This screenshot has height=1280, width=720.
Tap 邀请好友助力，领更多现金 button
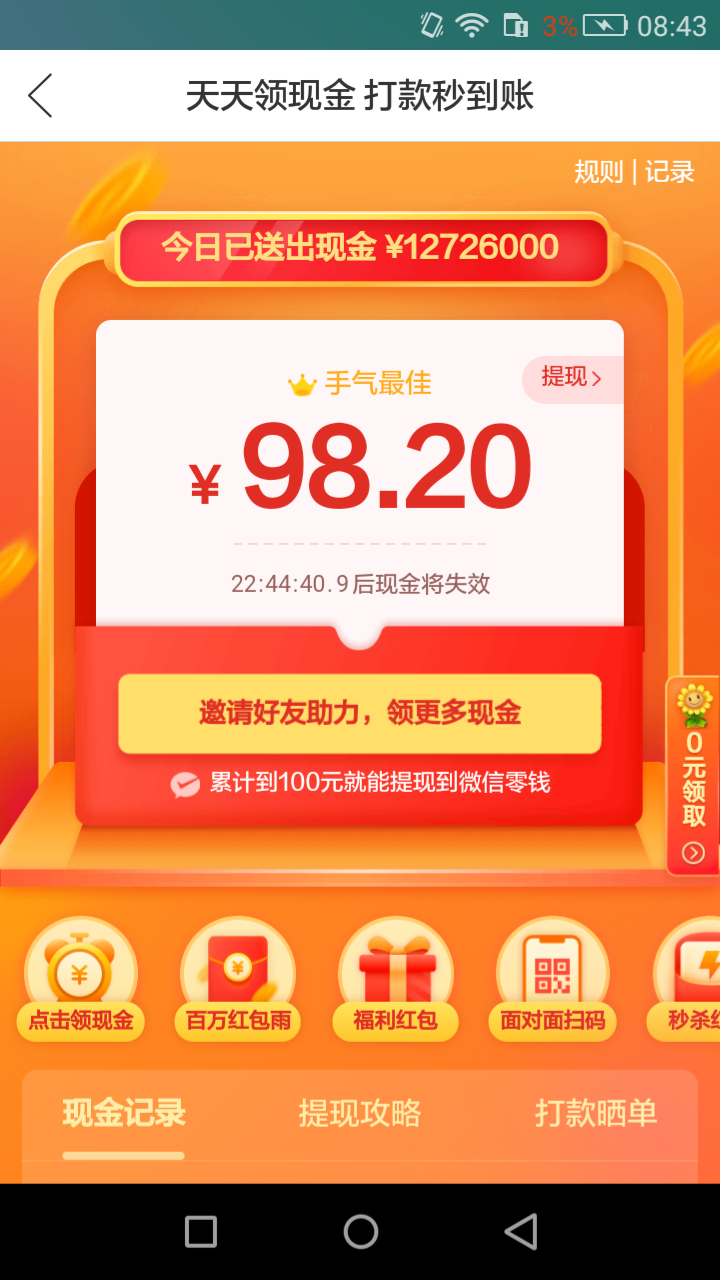(x=360, y=714)
